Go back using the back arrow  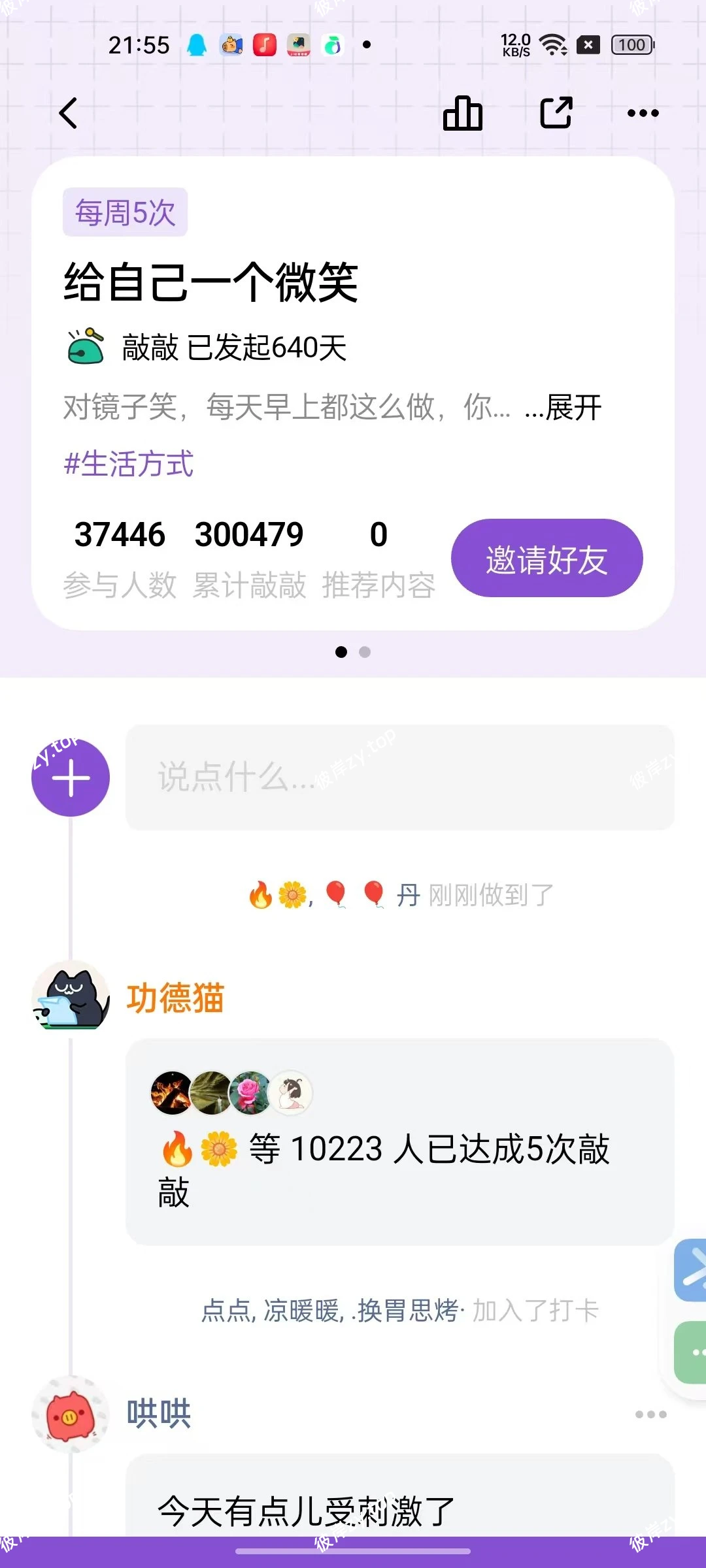pyautogui.click(x=67, y=112)
